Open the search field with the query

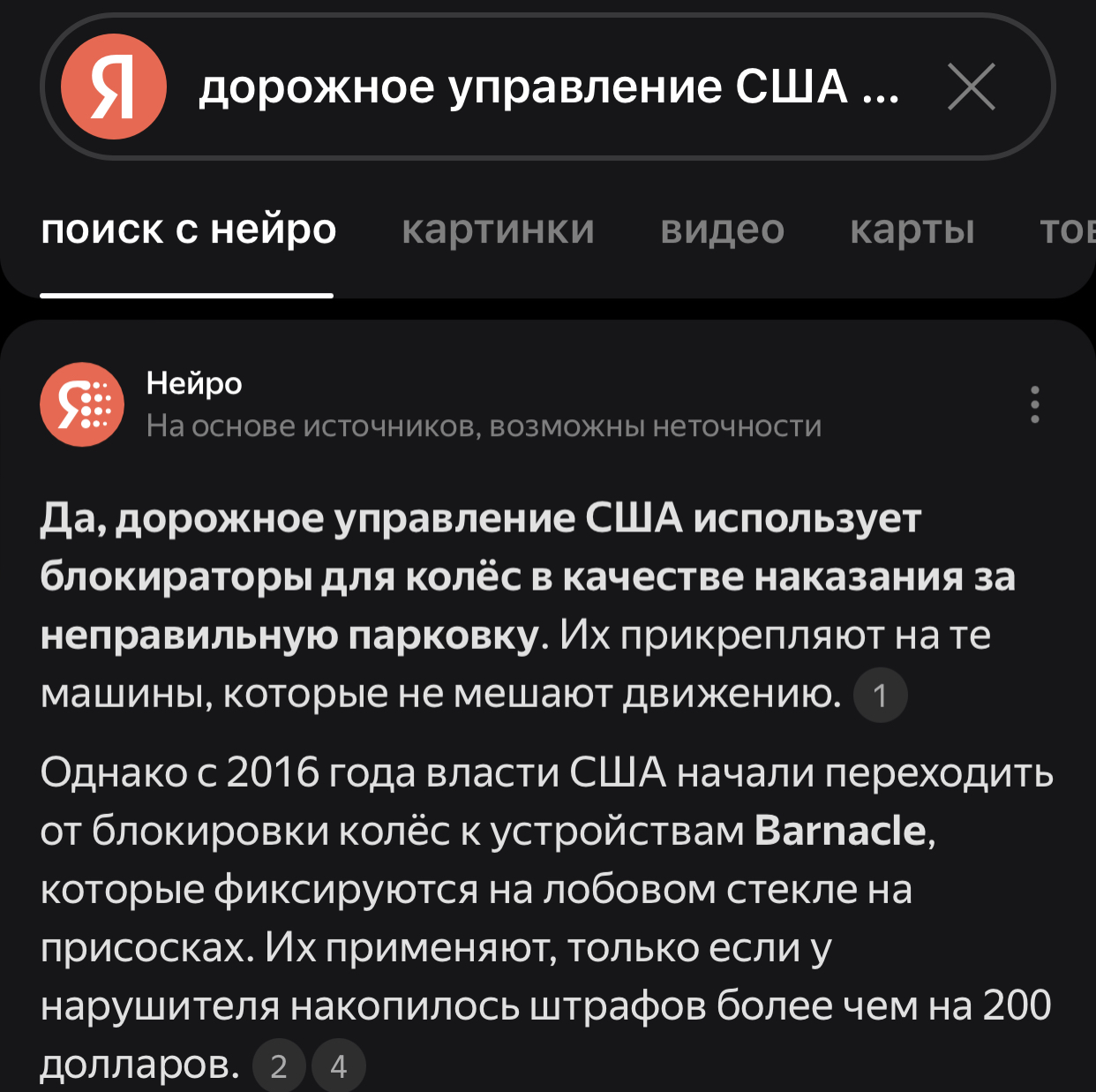[x=547, y=87]
